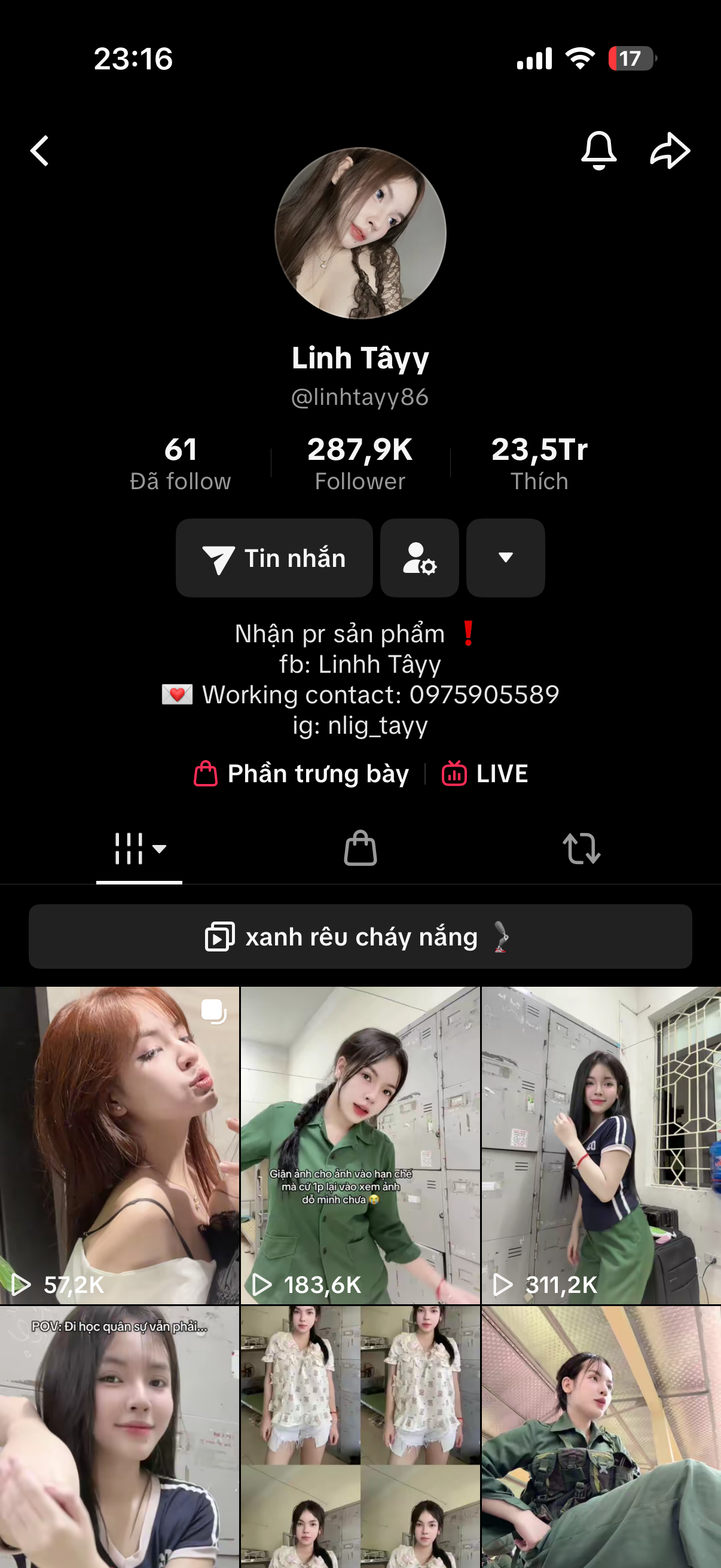Tap the Tin nhắn button
The width and height of the screenshot is (721, 1568).
click(x=274, y=557)
